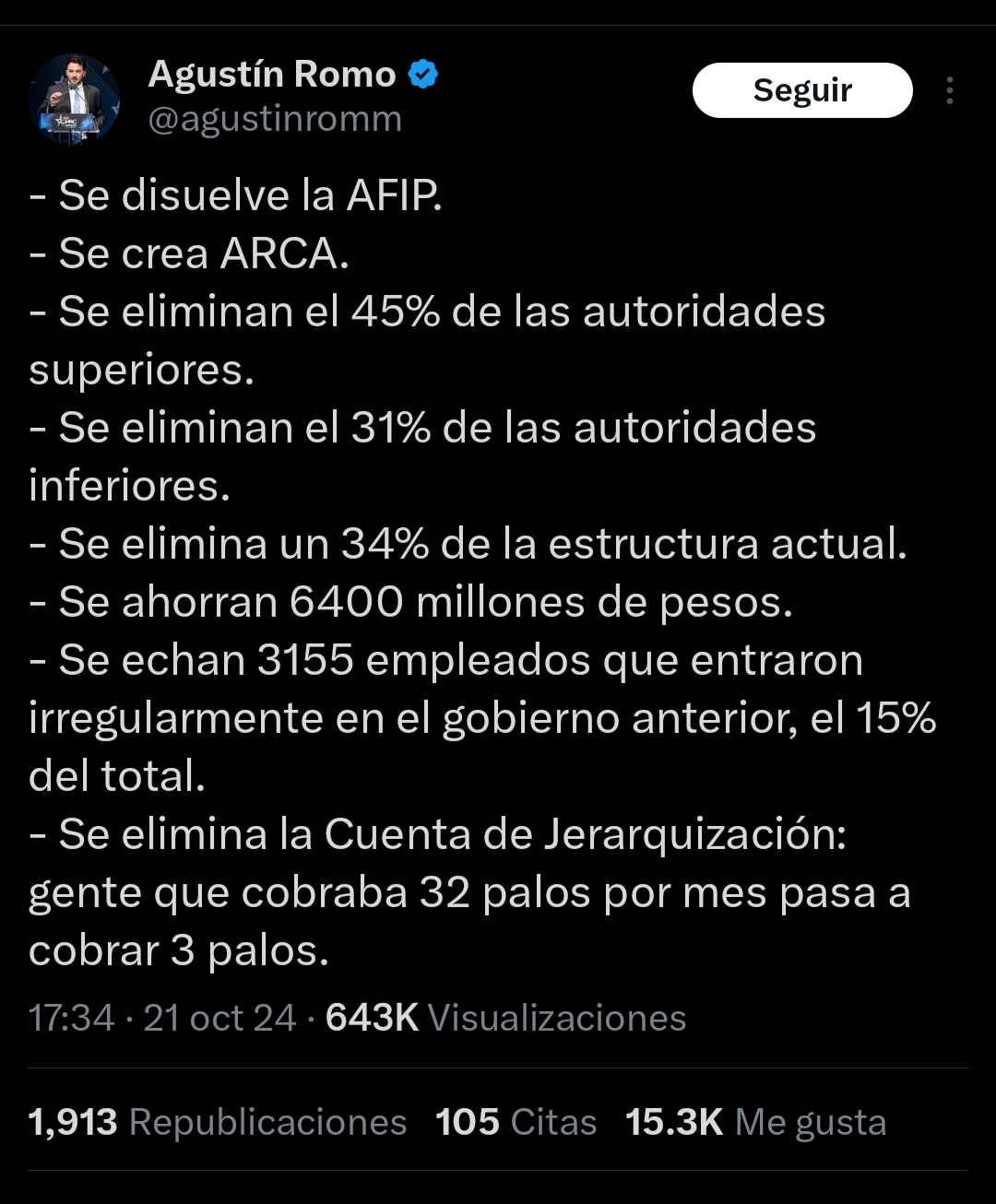Follow Agustín Romo with the Seguir button
The height and width of the screenshot is (1204, 996).
click(802, 90)
